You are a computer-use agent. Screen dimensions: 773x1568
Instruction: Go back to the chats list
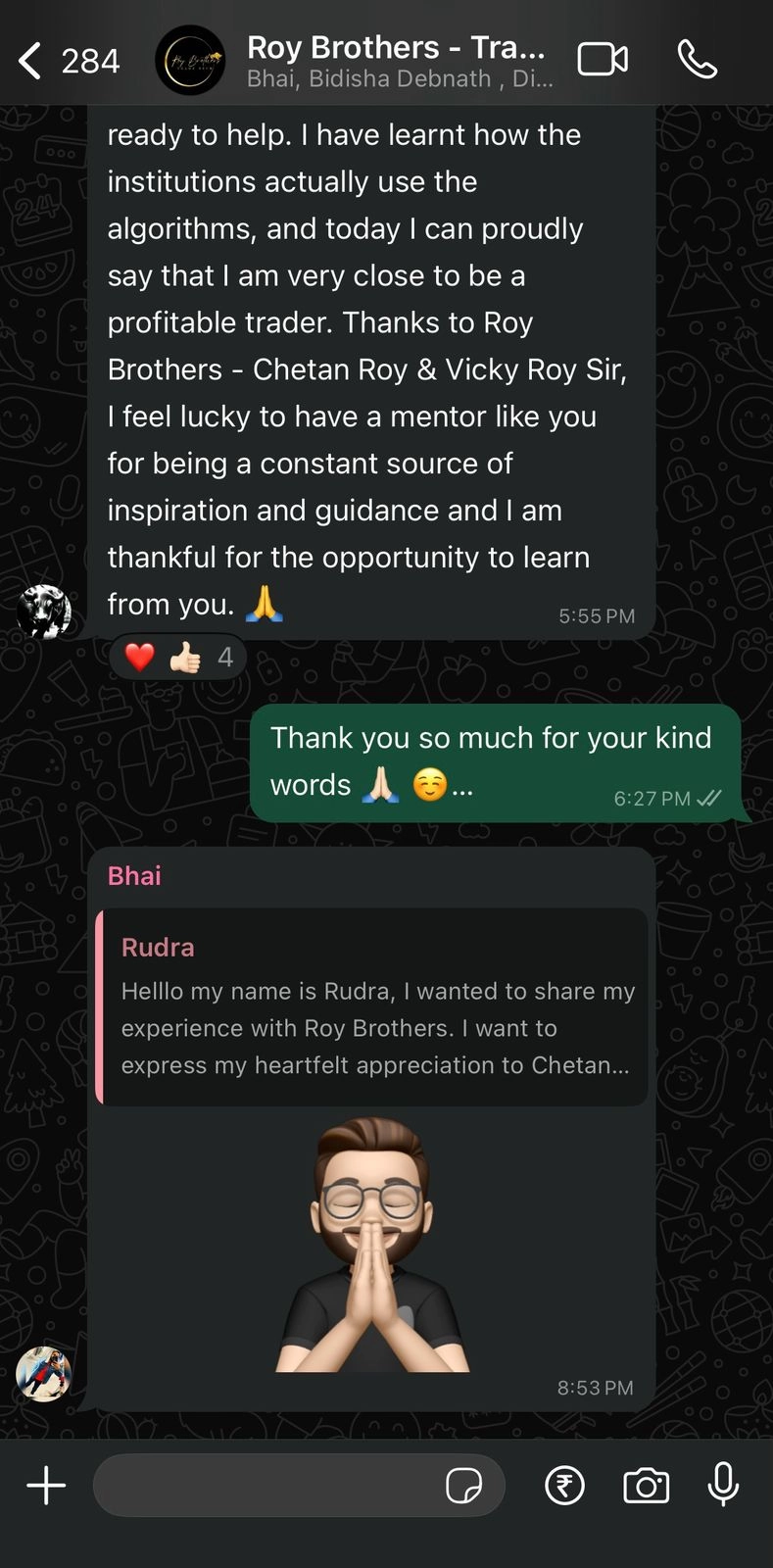coord(31,61)
